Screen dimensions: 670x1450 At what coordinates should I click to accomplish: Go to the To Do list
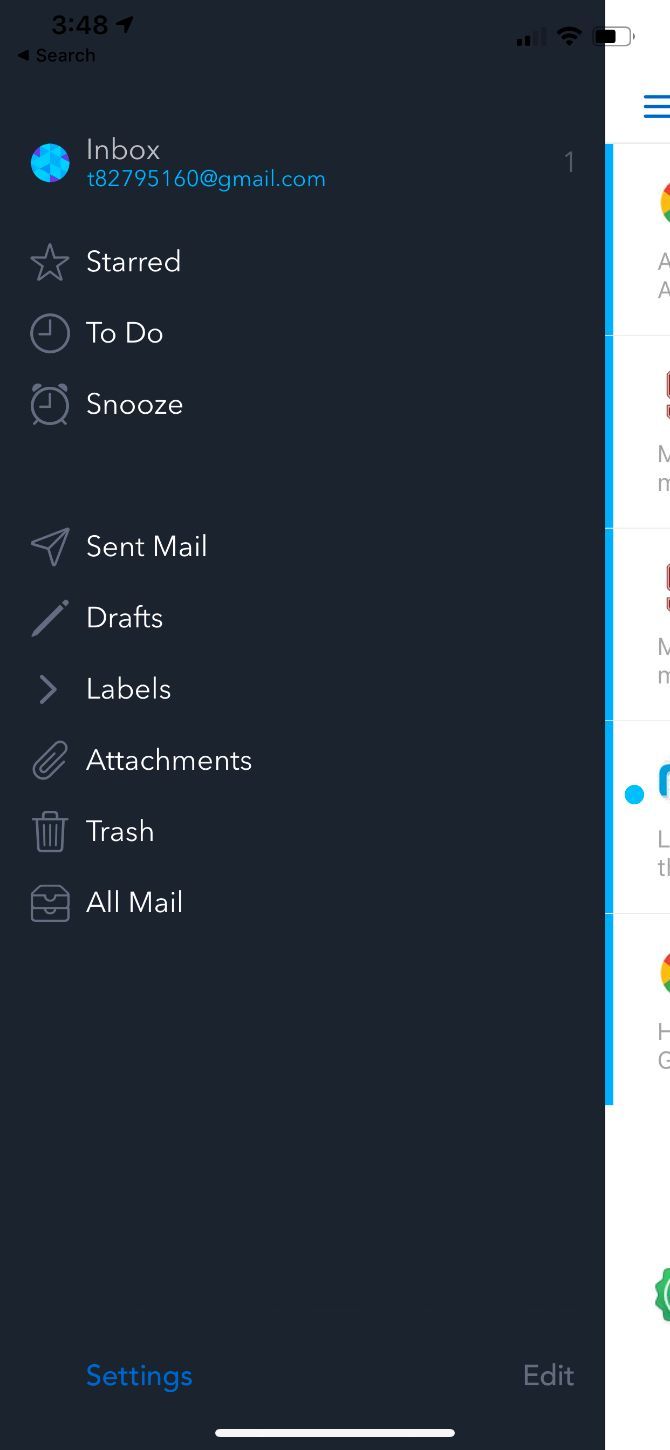pyautogui.click(x=302, y=333)
